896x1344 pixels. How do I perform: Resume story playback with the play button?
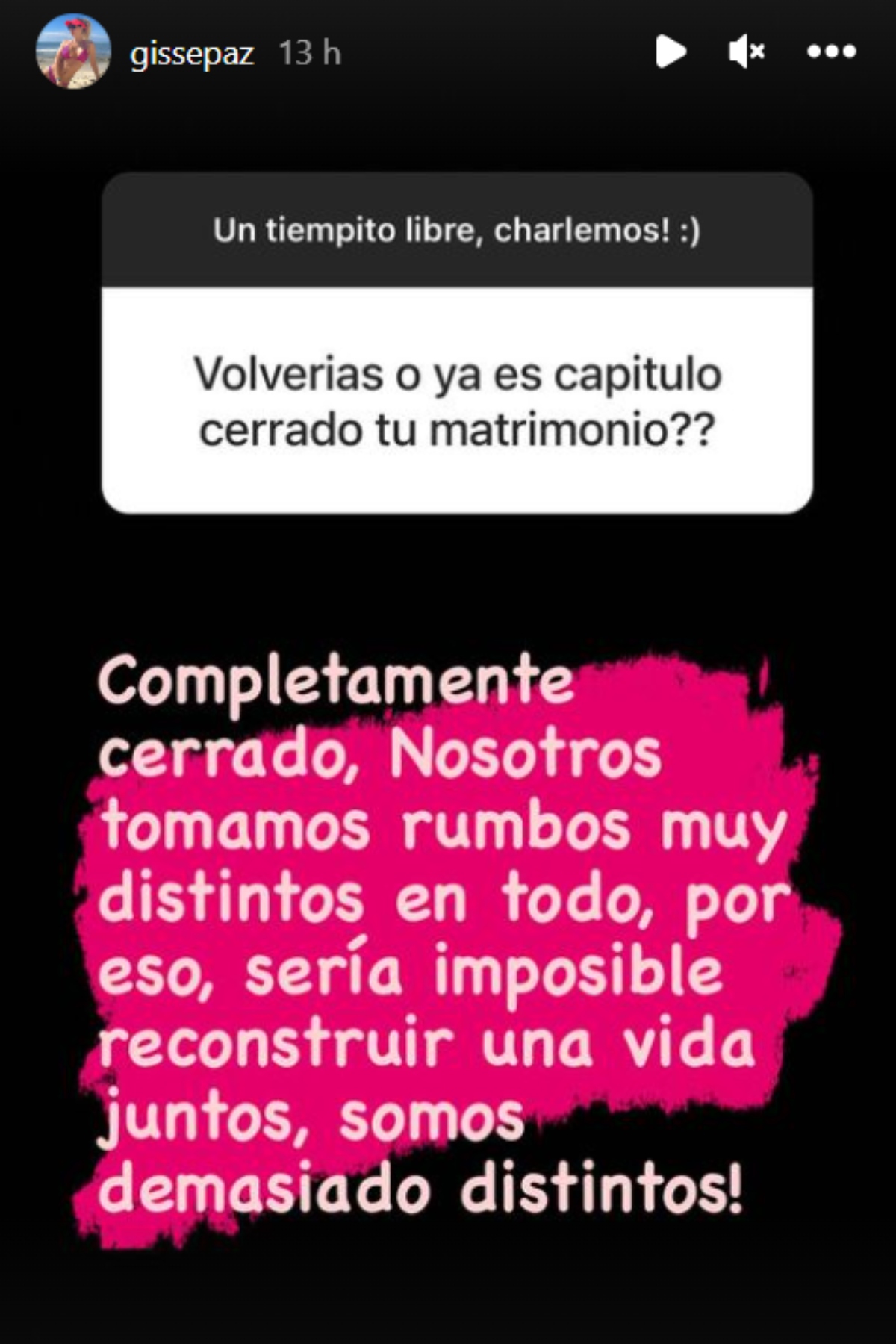[670, 52]
